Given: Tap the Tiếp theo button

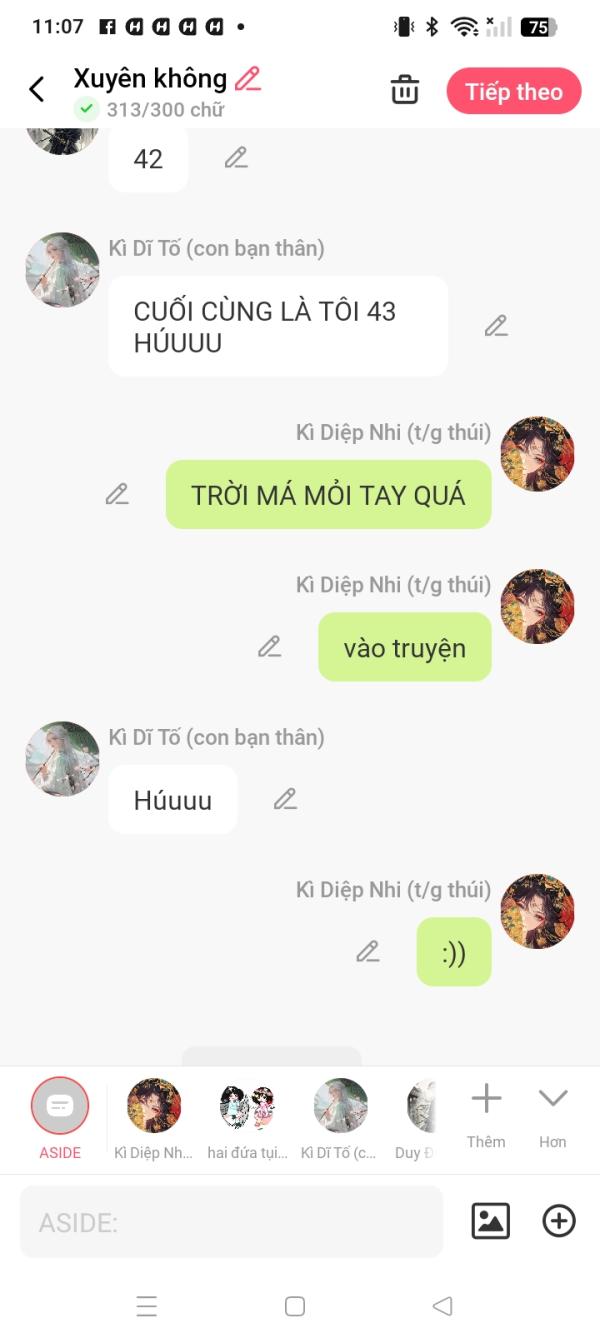Looking at the screenshot, I should (x=514, y=91).
